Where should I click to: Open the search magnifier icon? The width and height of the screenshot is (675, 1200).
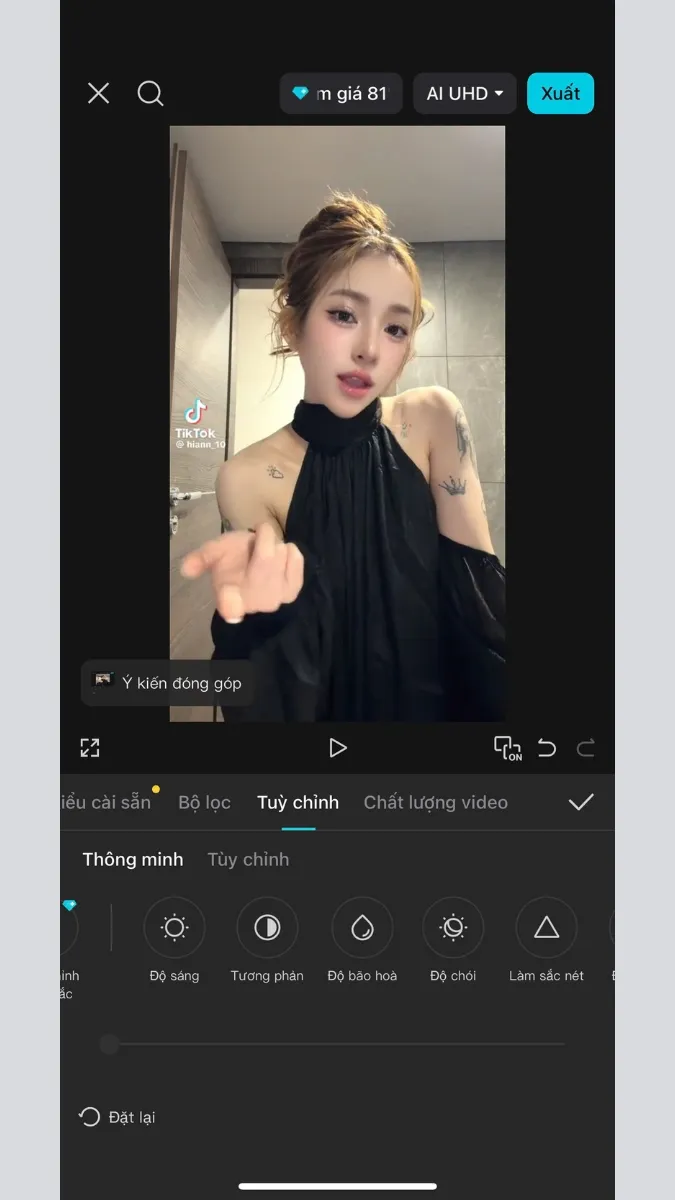point(150,93)
